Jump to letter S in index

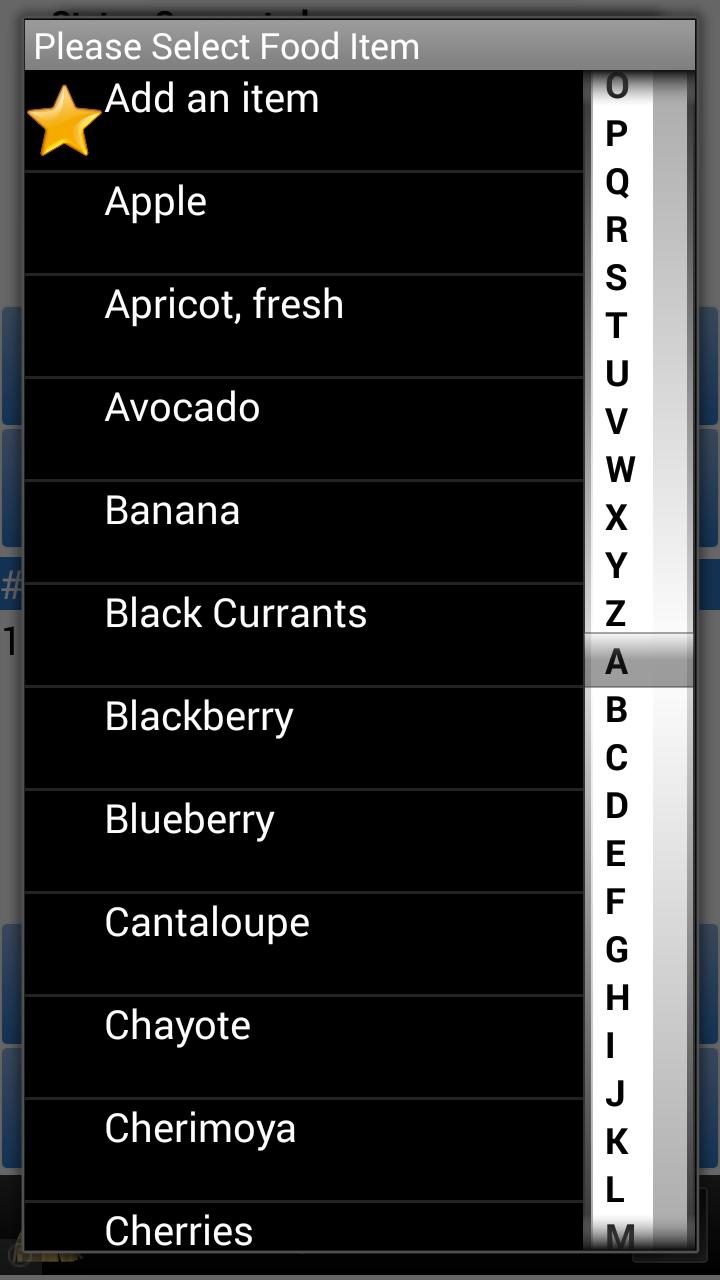pyautogui.click(x=617, y=278)
